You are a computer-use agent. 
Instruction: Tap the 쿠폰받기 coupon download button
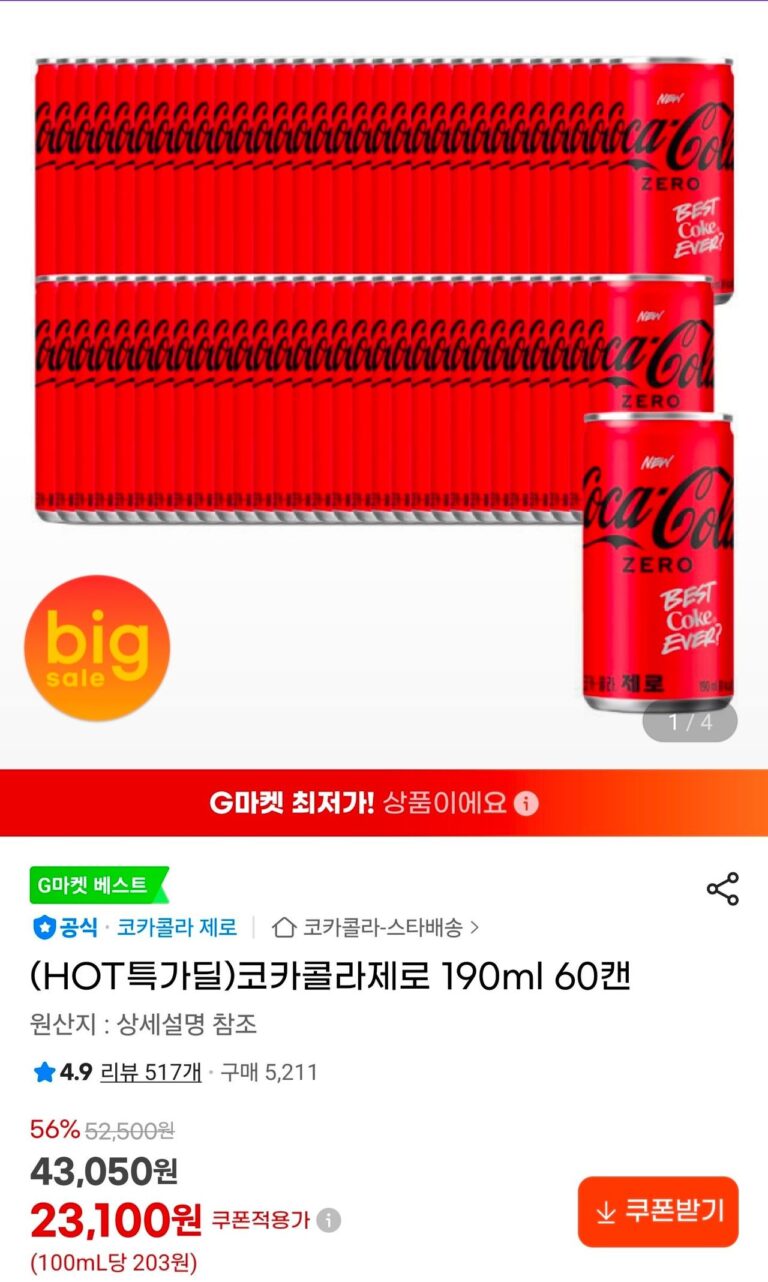coord(657,1212)
